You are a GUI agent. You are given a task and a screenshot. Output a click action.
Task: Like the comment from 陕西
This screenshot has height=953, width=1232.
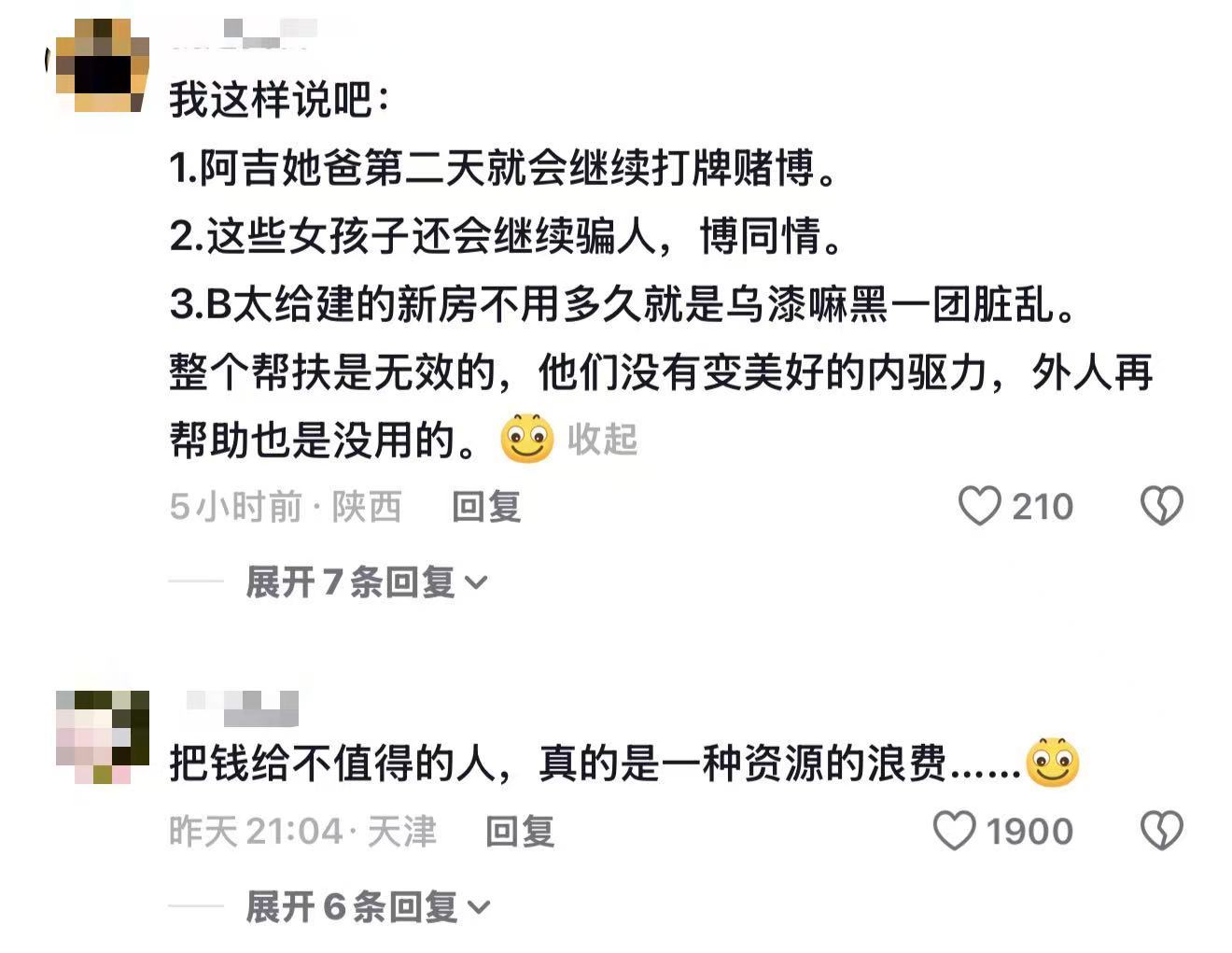[980, 506]
